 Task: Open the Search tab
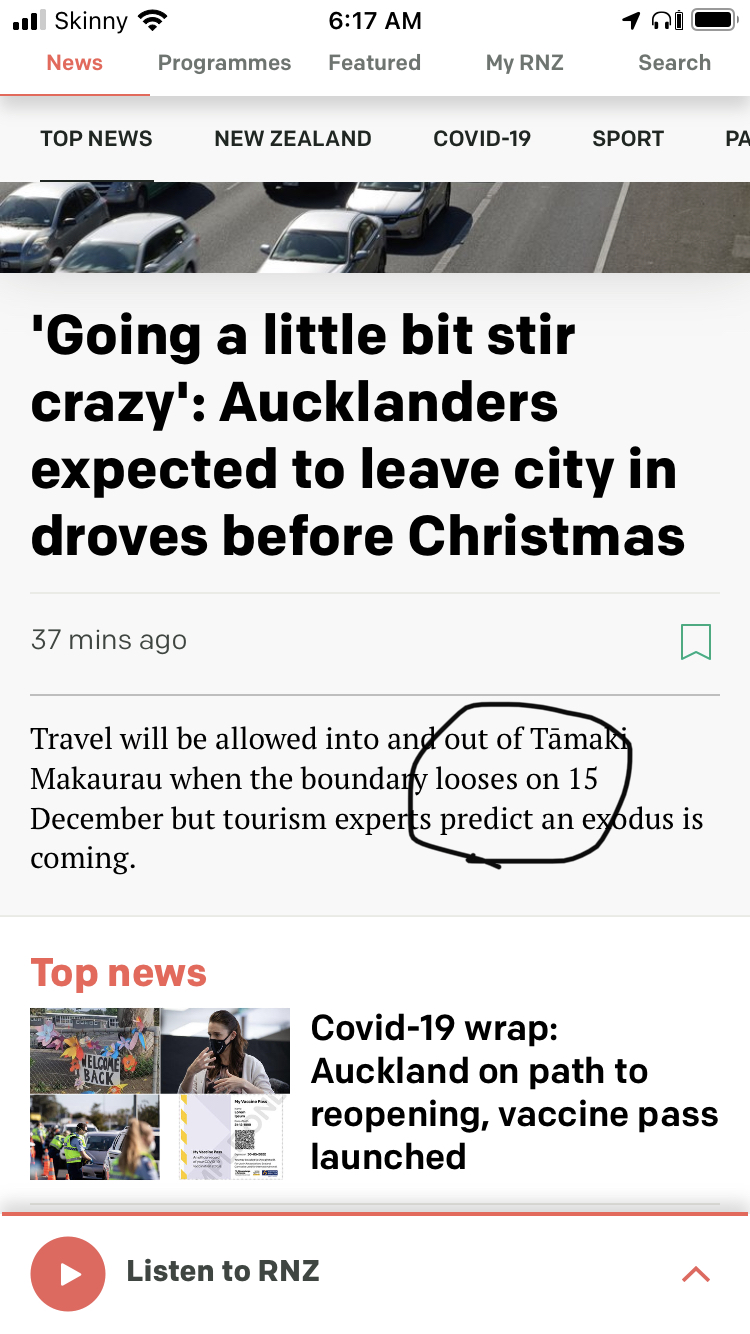[674, 63]
